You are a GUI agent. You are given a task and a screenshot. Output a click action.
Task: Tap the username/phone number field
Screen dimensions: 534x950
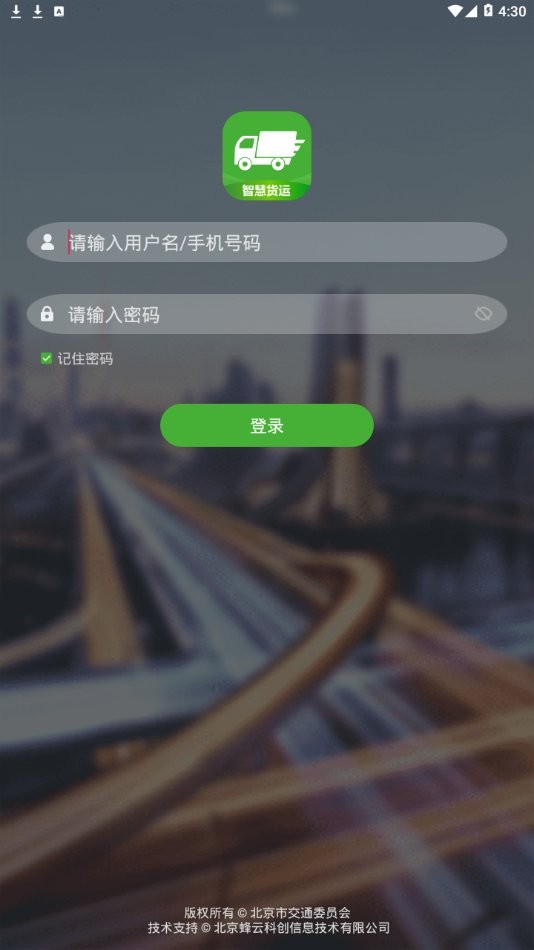(x=267, y=242)
